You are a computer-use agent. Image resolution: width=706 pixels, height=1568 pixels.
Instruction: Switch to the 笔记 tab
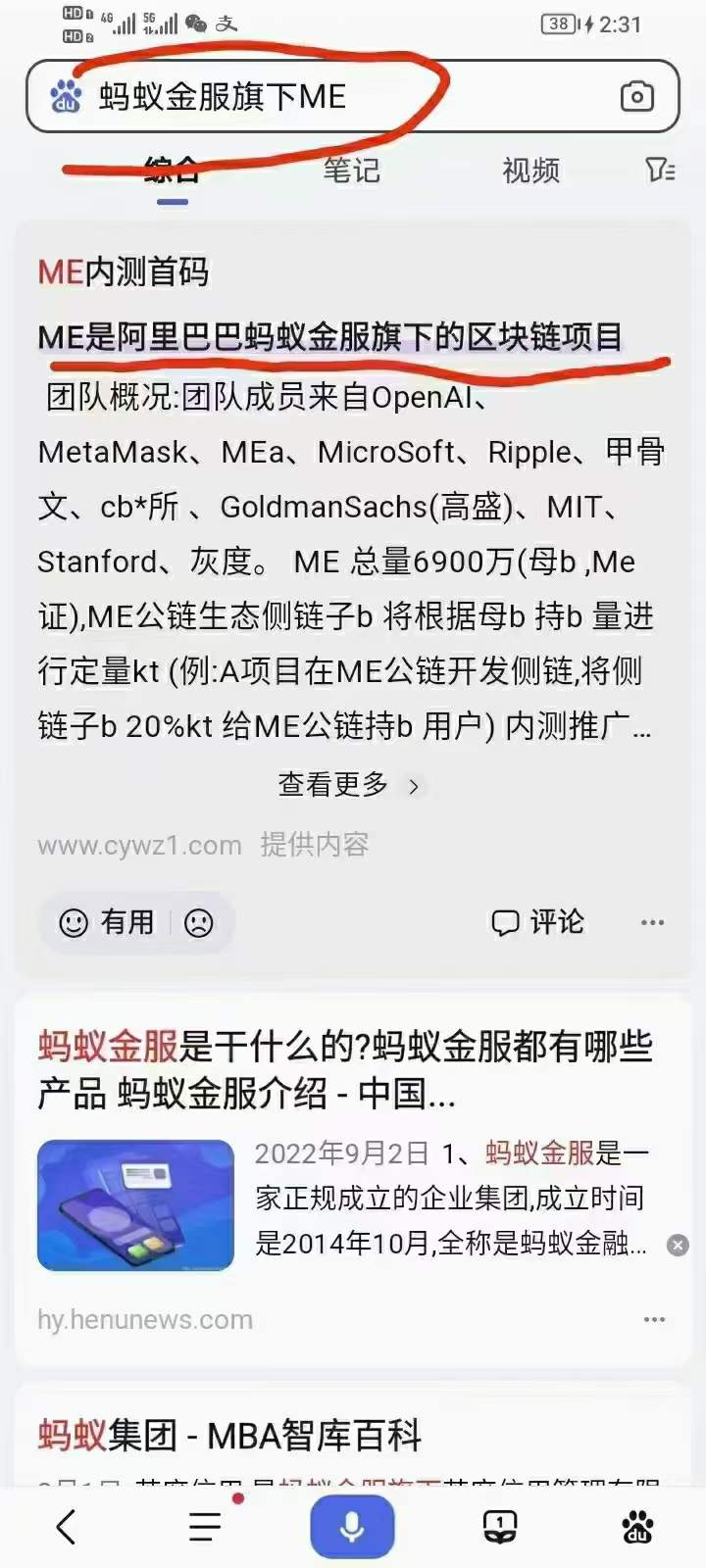click(351, 171)
